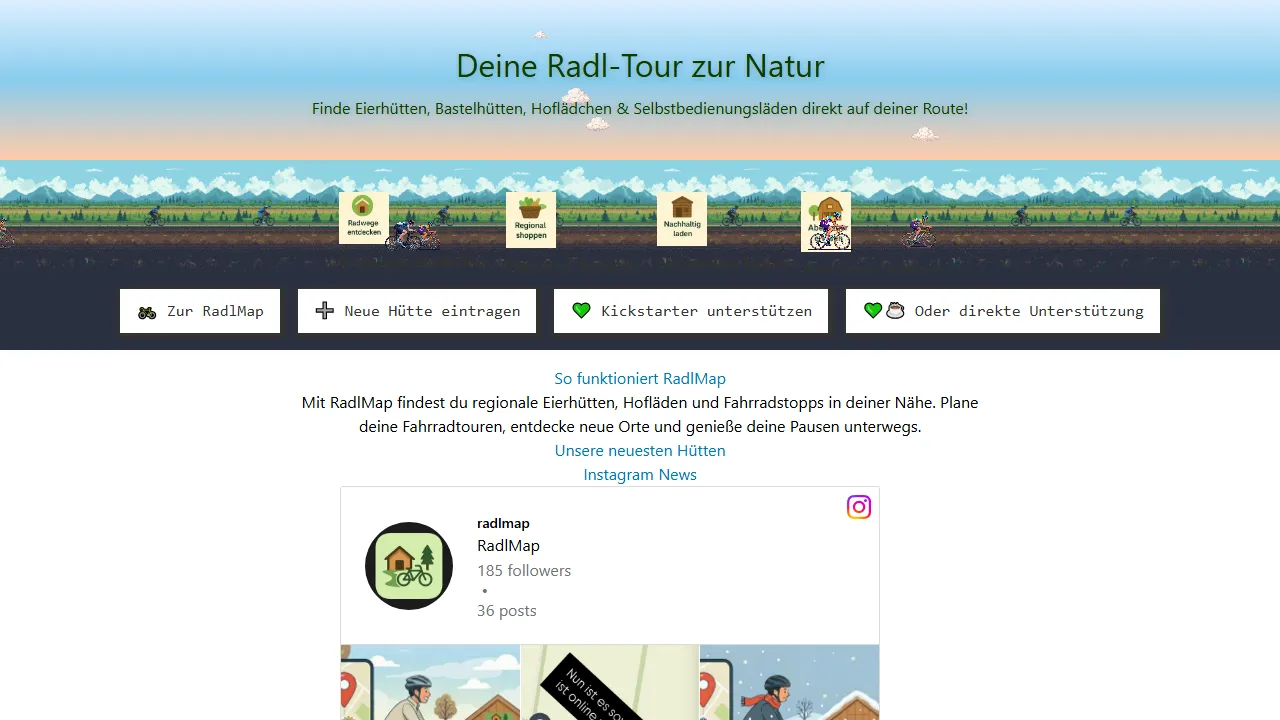Open the Zur RadlMap button
Image resolution: width=1280 pixels, height=720 pixels.
pos(200,311)
